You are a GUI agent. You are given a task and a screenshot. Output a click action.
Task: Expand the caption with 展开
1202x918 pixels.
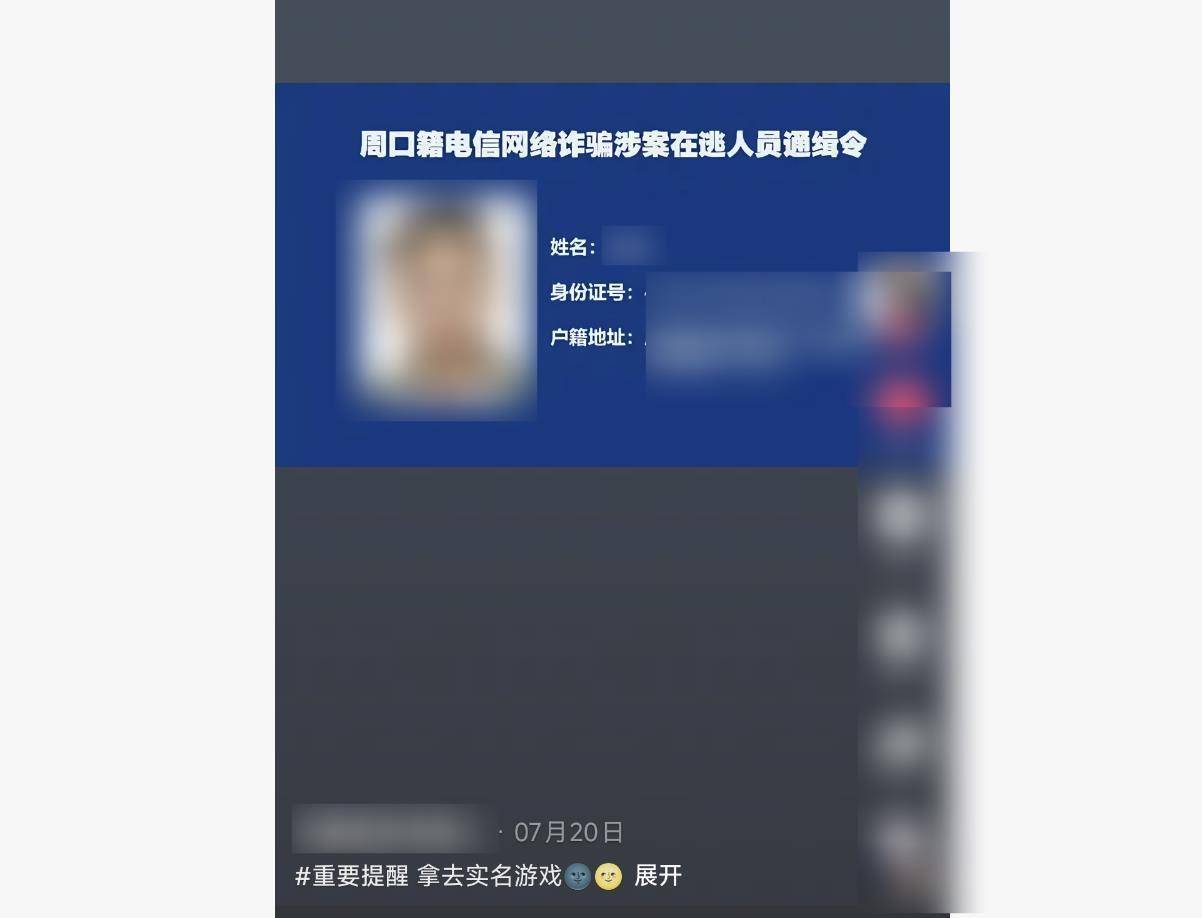tap(658, 876)
